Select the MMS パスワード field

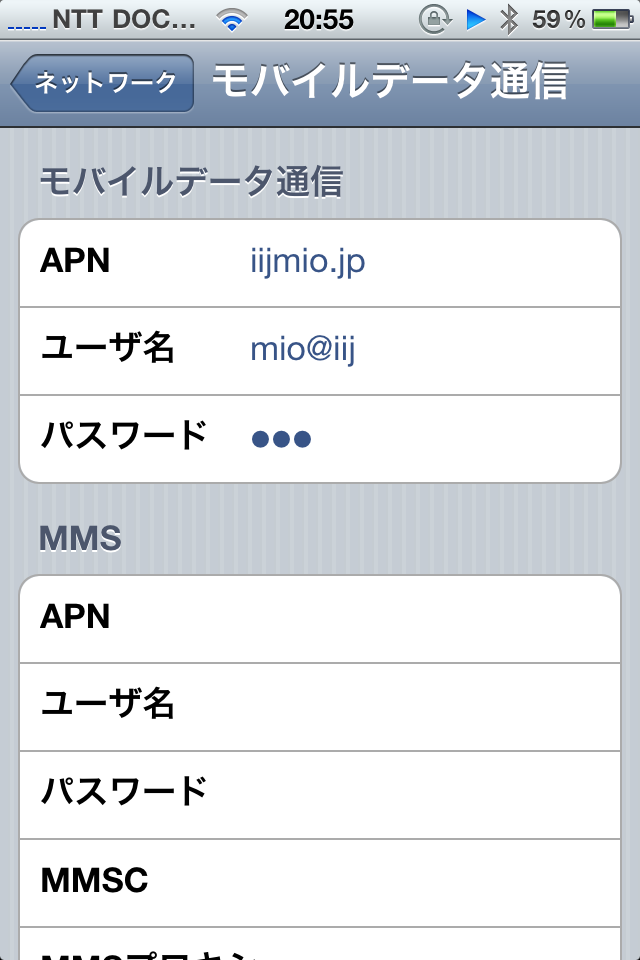(x=420, y=795)
